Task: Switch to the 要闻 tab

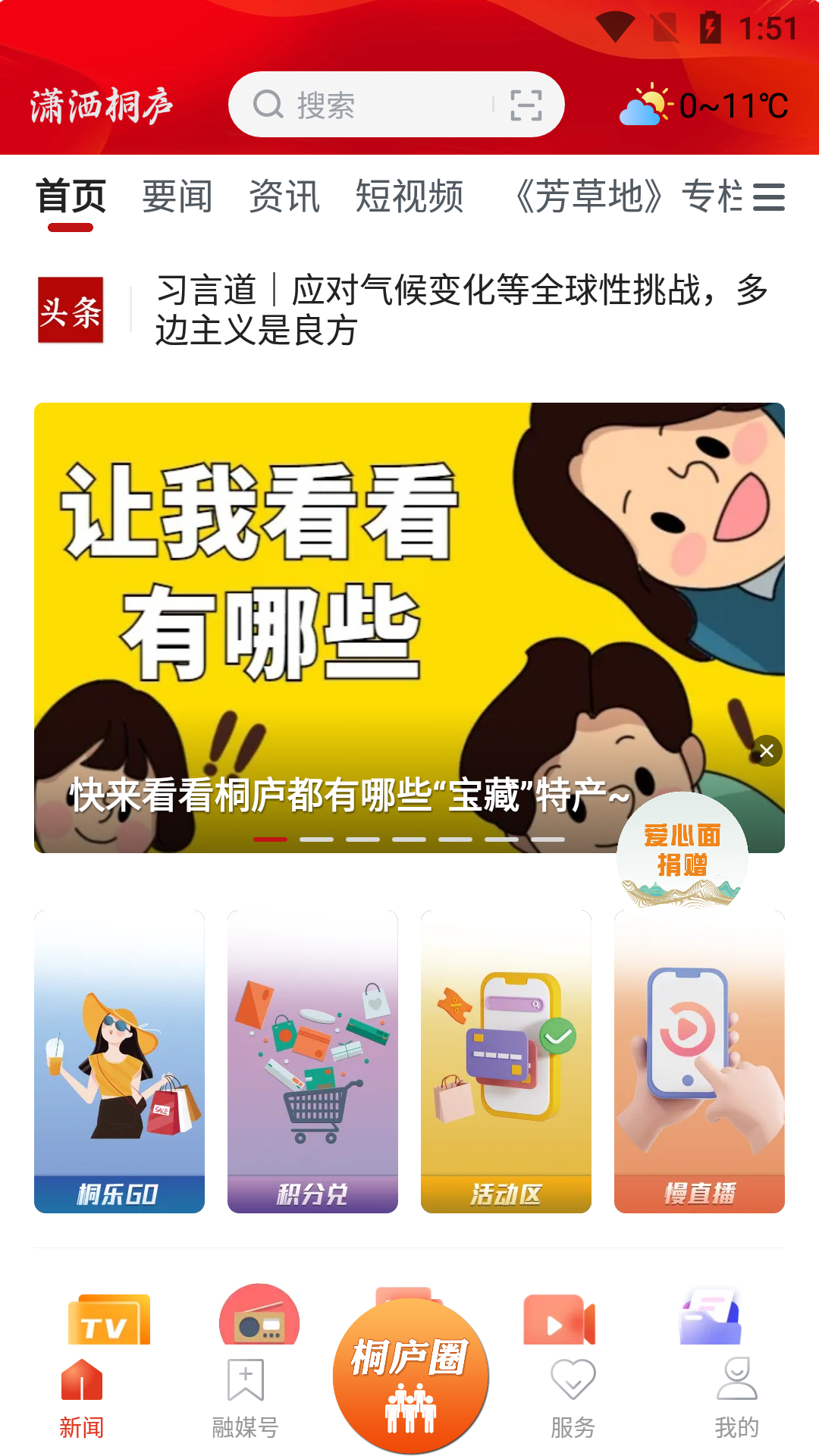Action: coord(177,197)
